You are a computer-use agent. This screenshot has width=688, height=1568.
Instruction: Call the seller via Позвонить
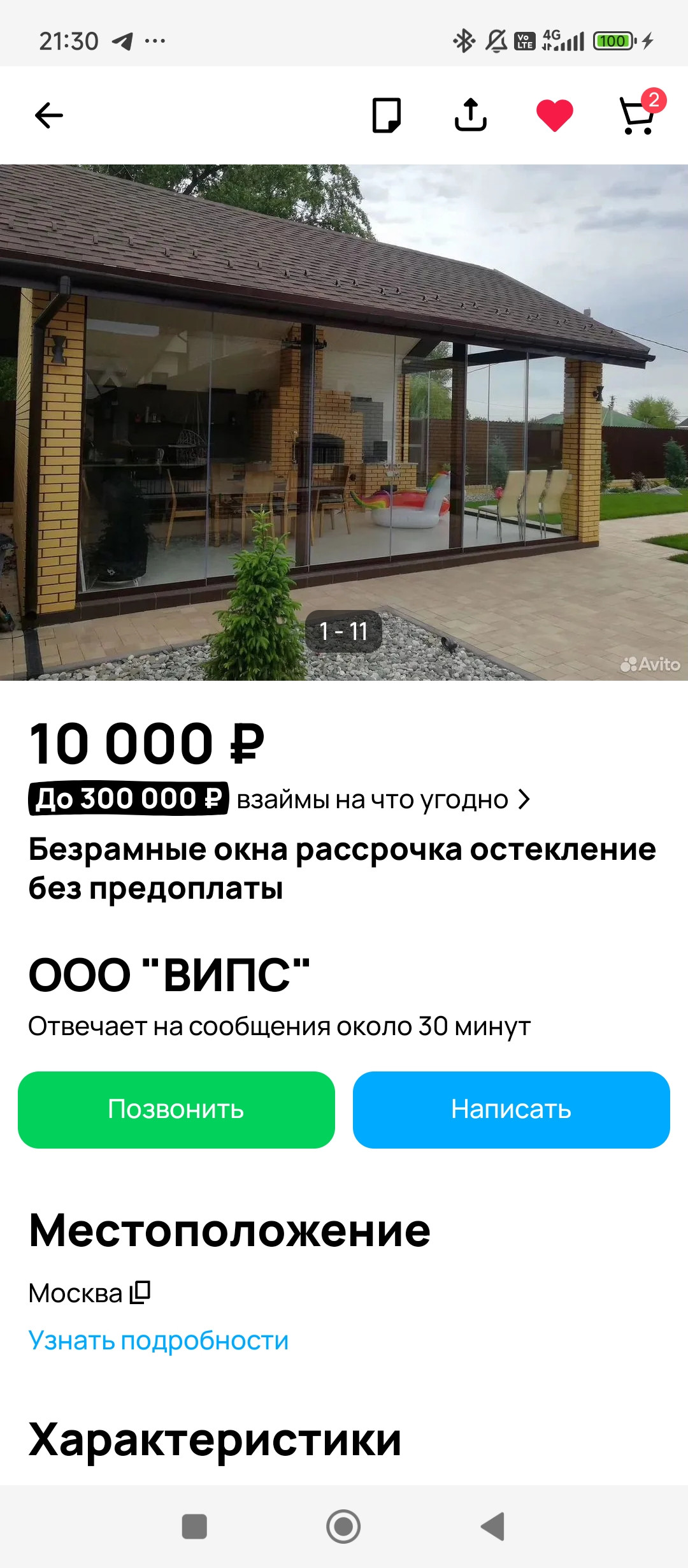click(176, 1110)
